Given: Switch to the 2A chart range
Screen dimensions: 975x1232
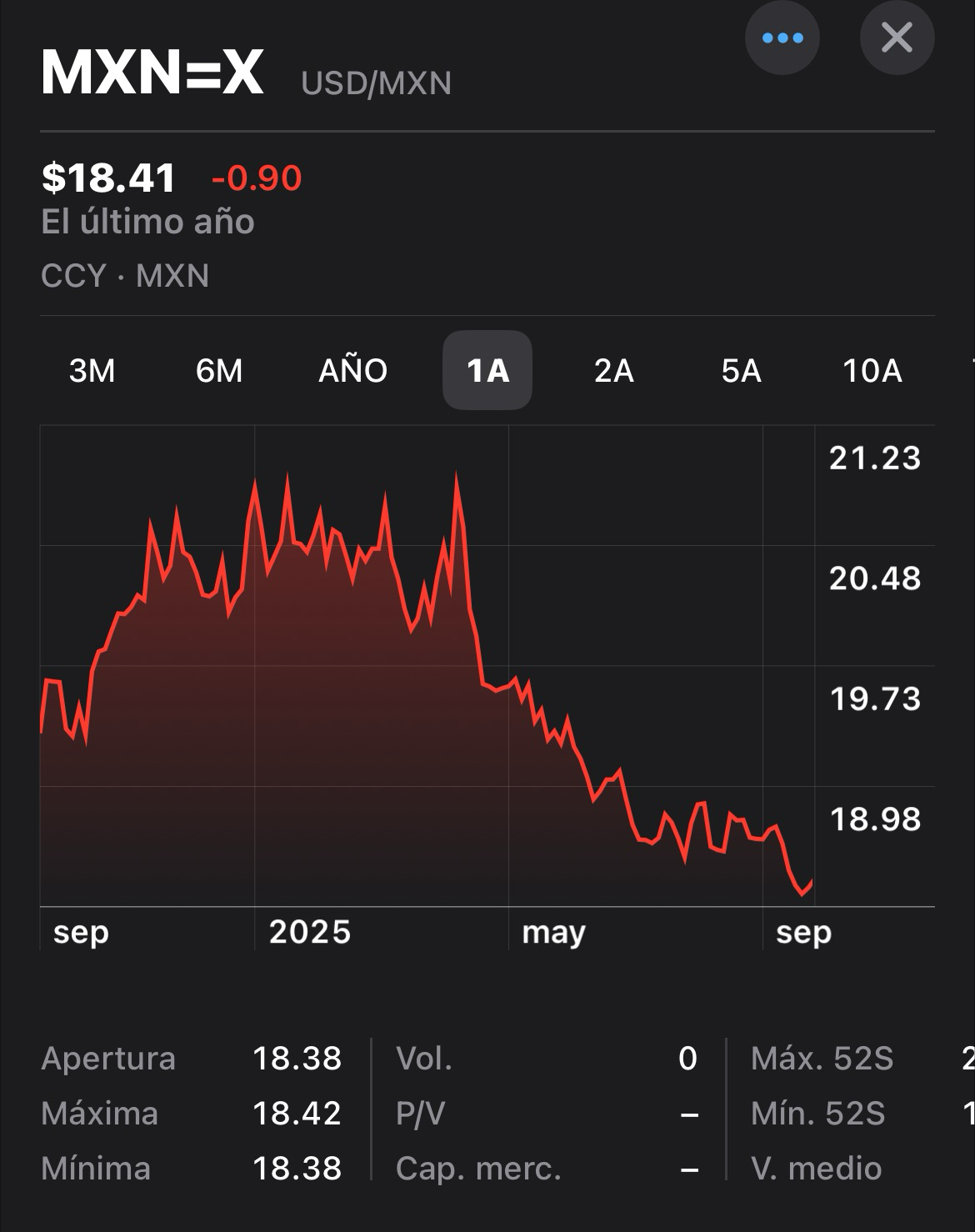Looking at the screenshot, I should pos(614,370).
